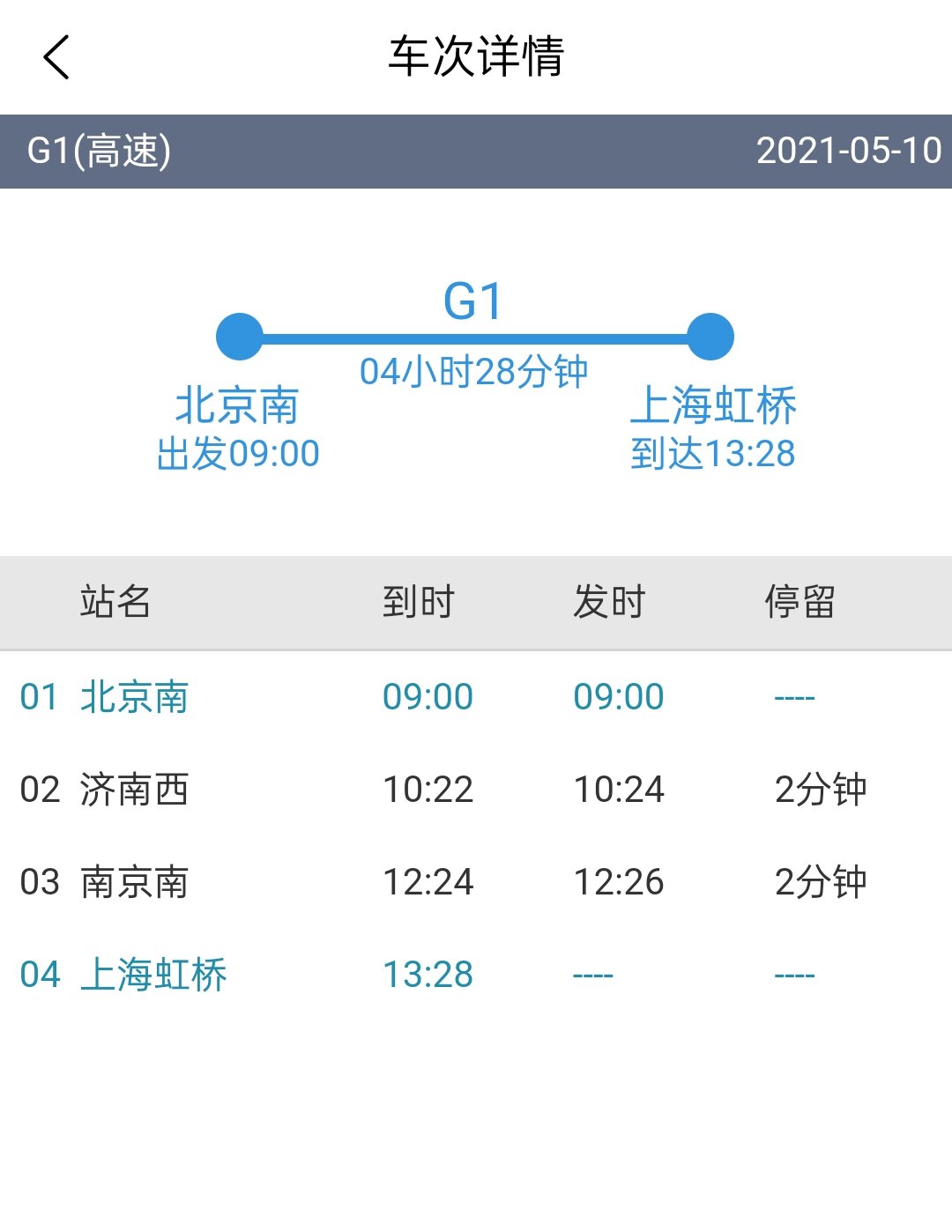Click the blue route line between stations
This screenshot has width=952, height=1232.
tap(476, 335)
